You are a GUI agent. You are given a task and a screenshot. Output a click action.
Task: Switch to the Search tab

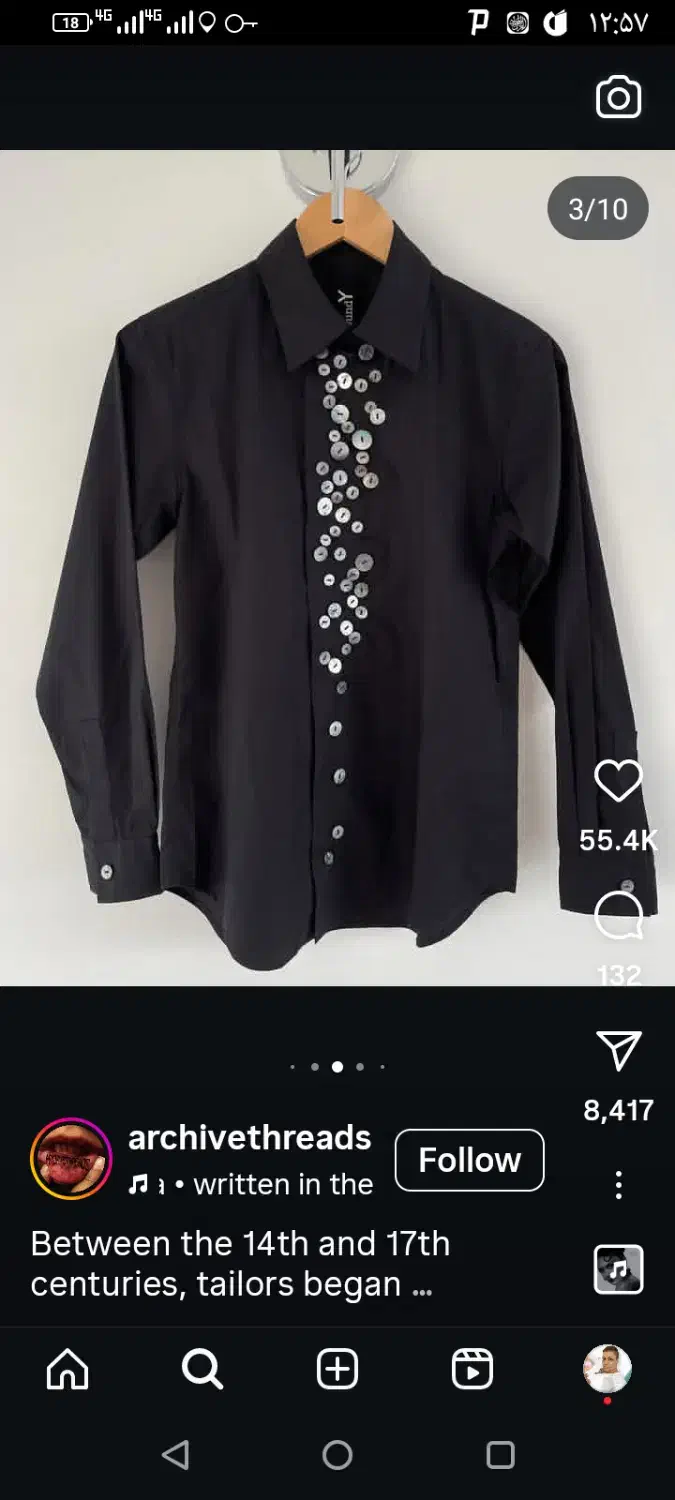202,1369
